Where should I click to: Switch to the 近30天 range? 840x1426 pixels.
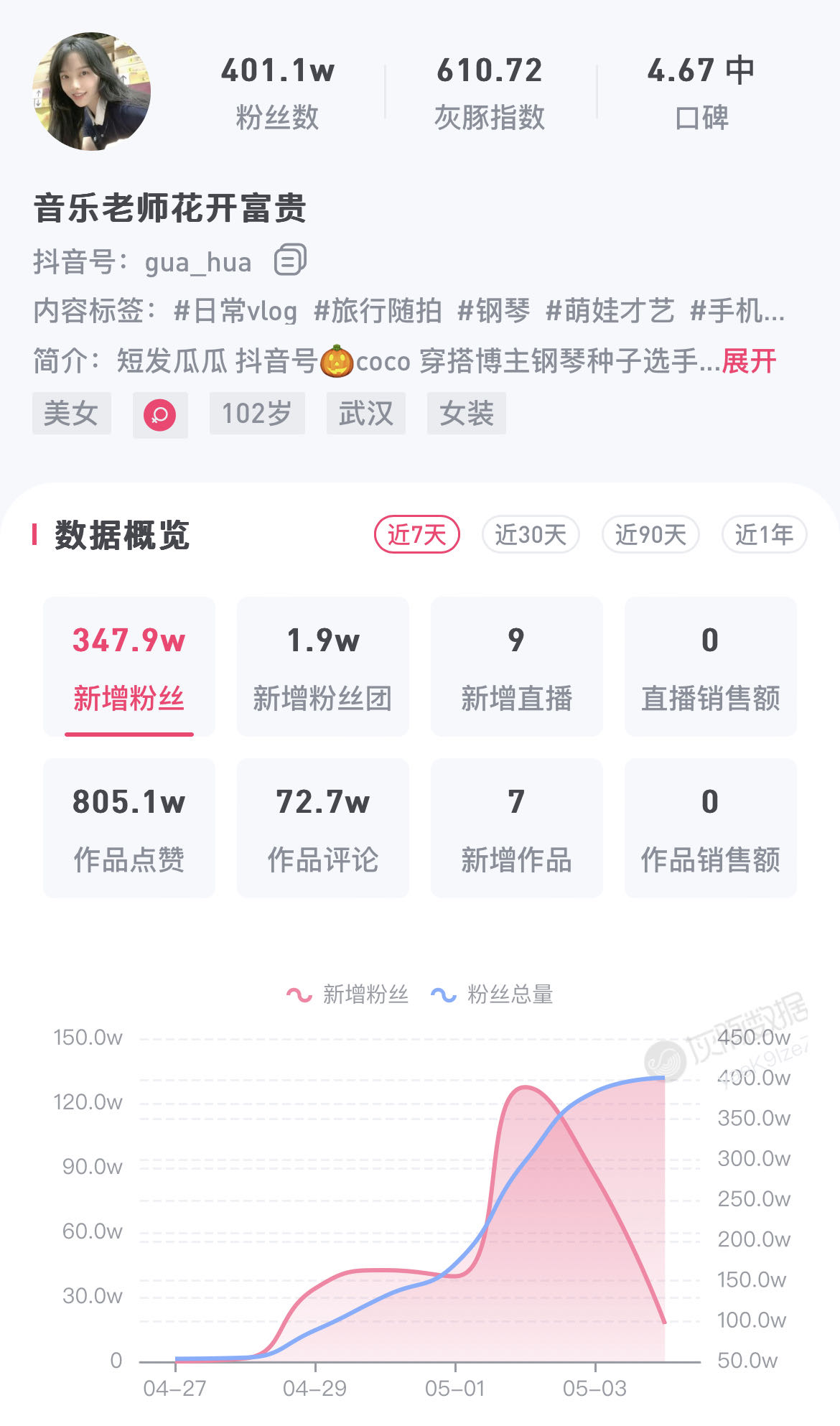[531, 535]
